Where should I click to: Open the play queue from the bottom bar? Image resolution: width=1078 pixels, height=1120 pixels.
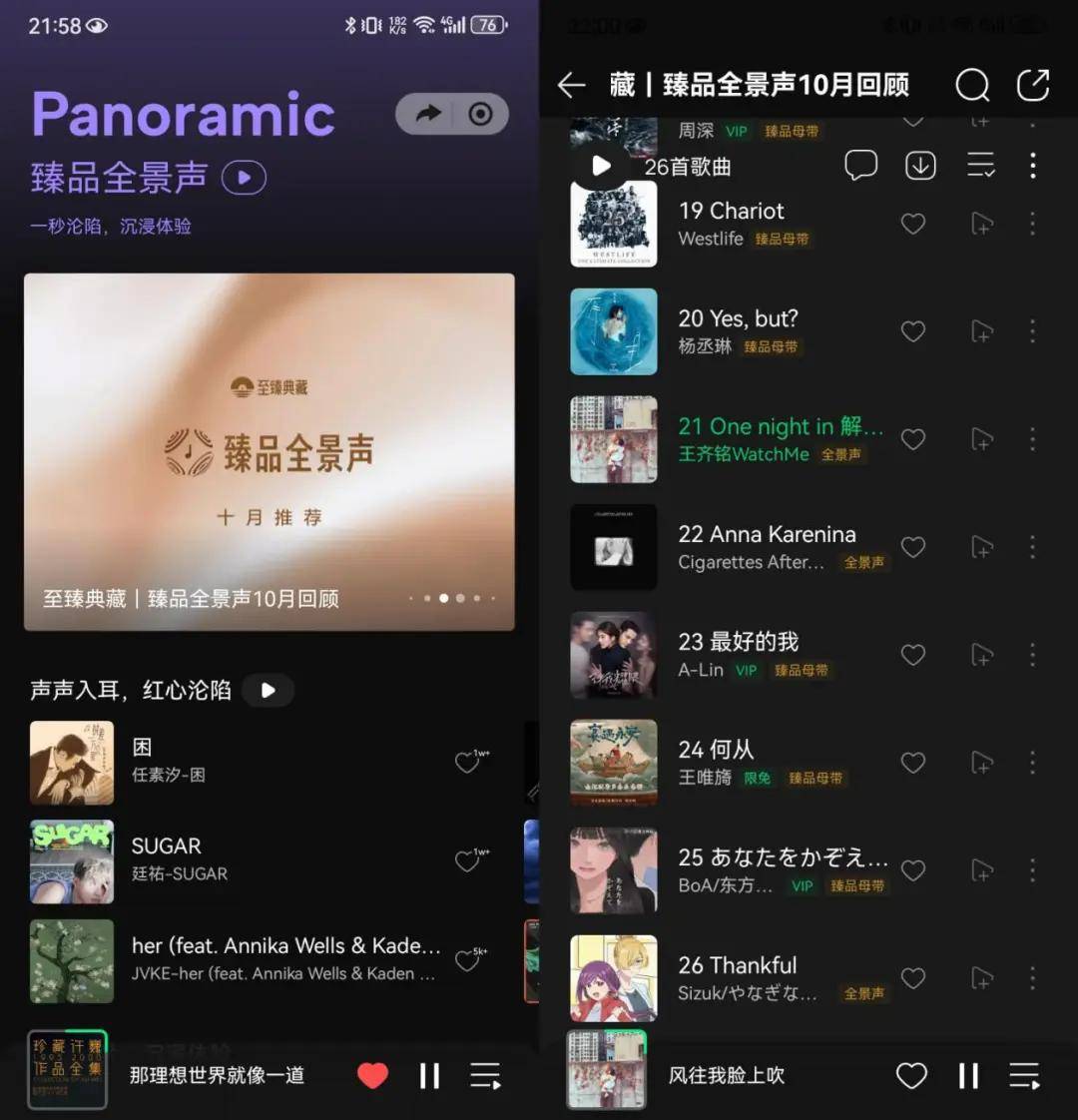coord(1025,1076)
